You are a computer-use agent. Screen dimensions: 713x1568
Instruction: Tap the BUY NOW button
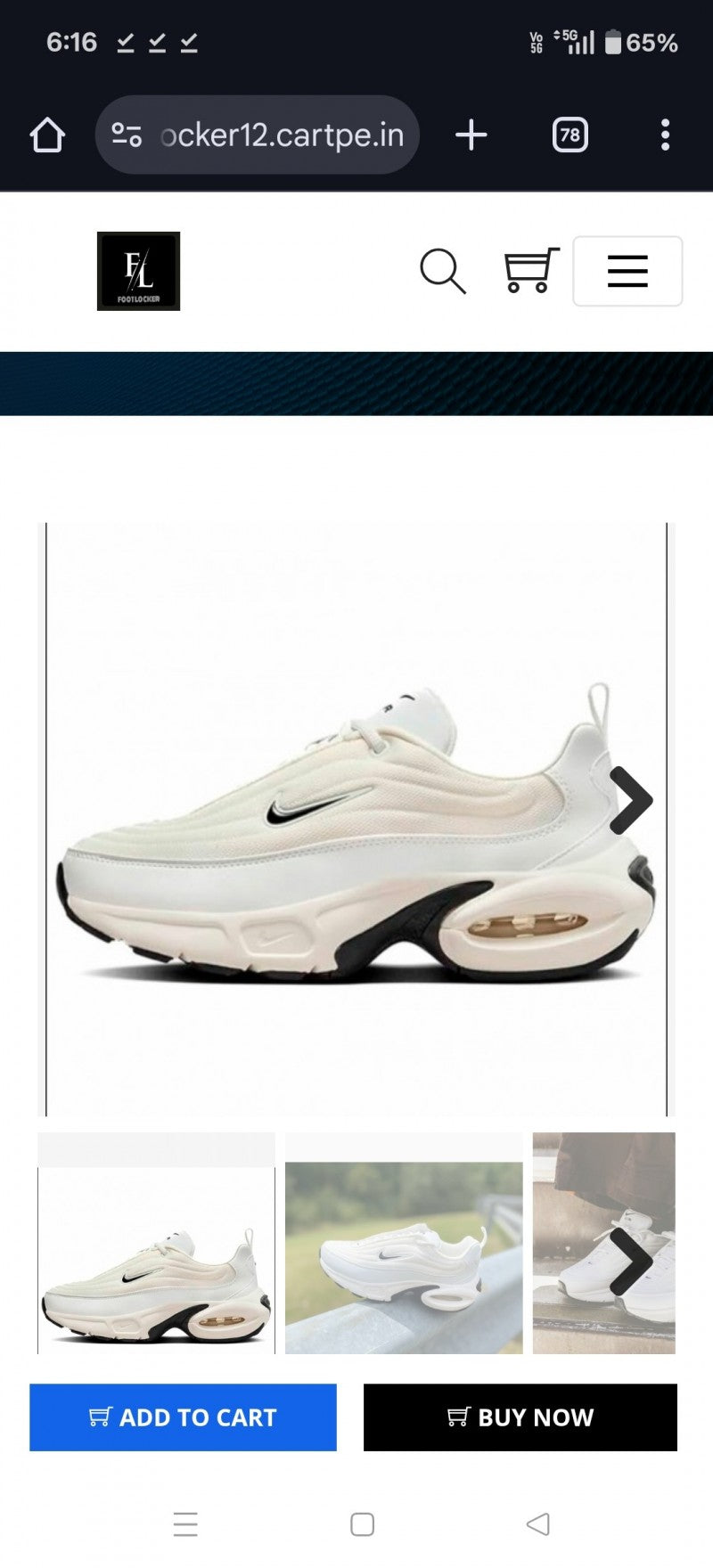520,1417
